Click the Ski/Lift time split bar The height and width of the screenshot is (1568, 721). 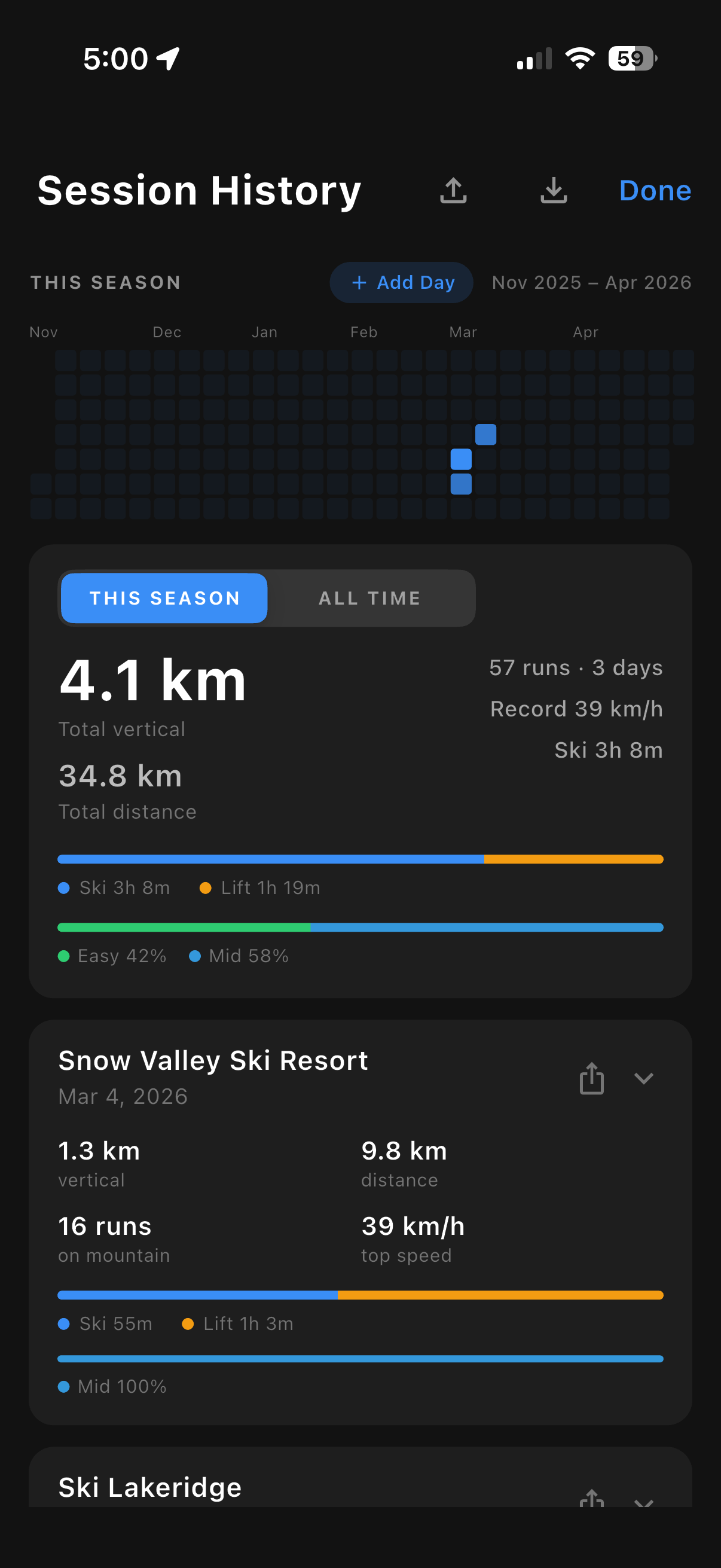(360, 858)
